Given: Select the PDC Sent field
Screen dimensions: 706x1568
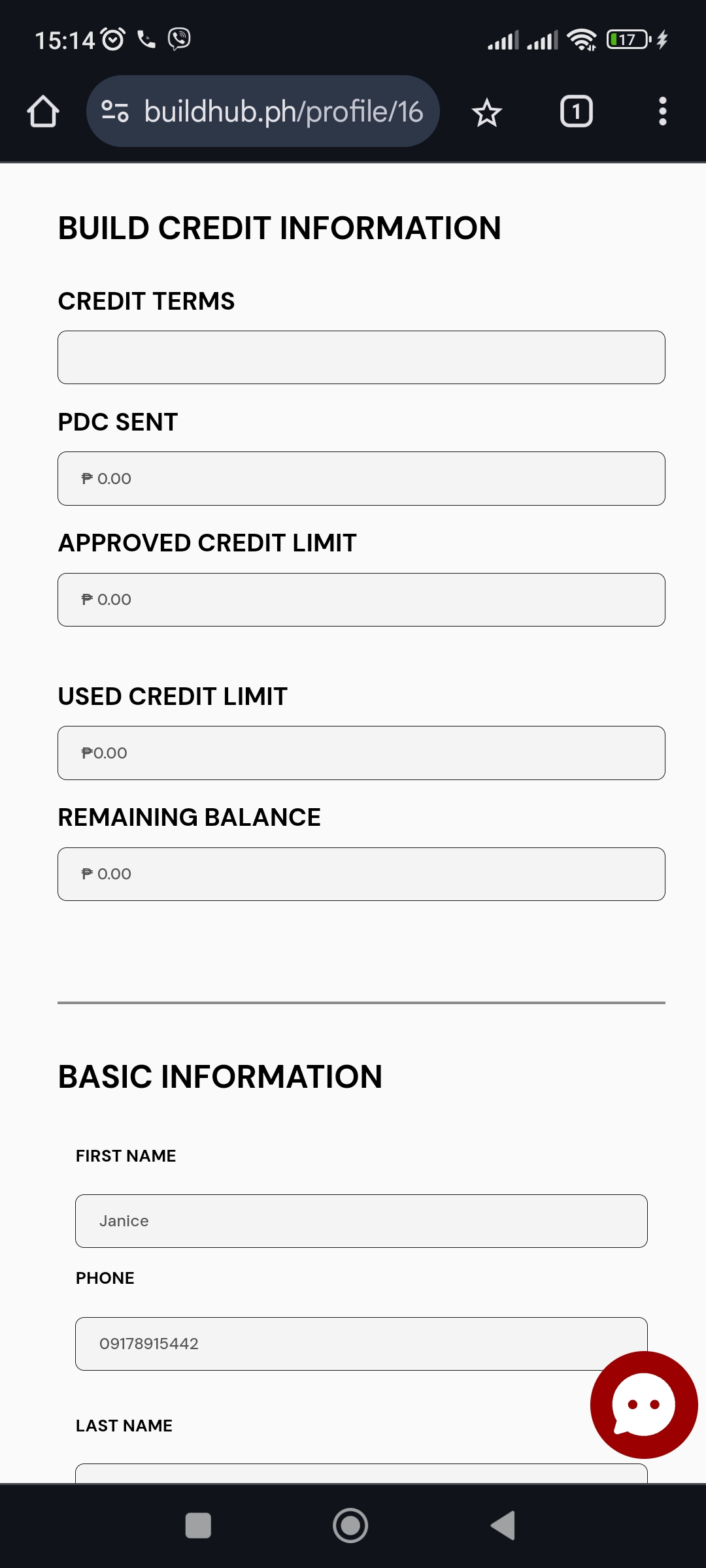Looking at the screenshot, I should [361, 478].
